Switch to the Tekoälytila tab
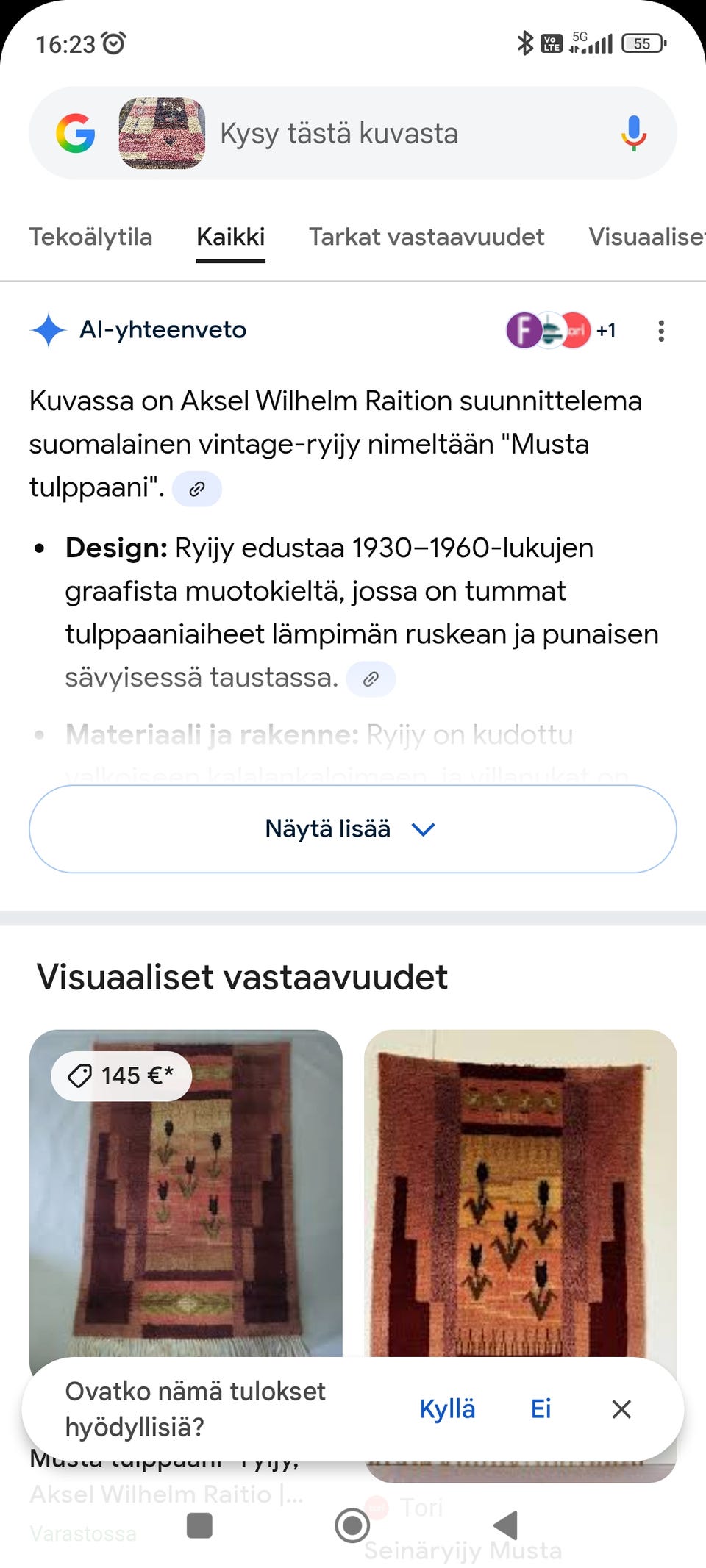Screen dimensions: 706x1568 click(x=90, y=237)
